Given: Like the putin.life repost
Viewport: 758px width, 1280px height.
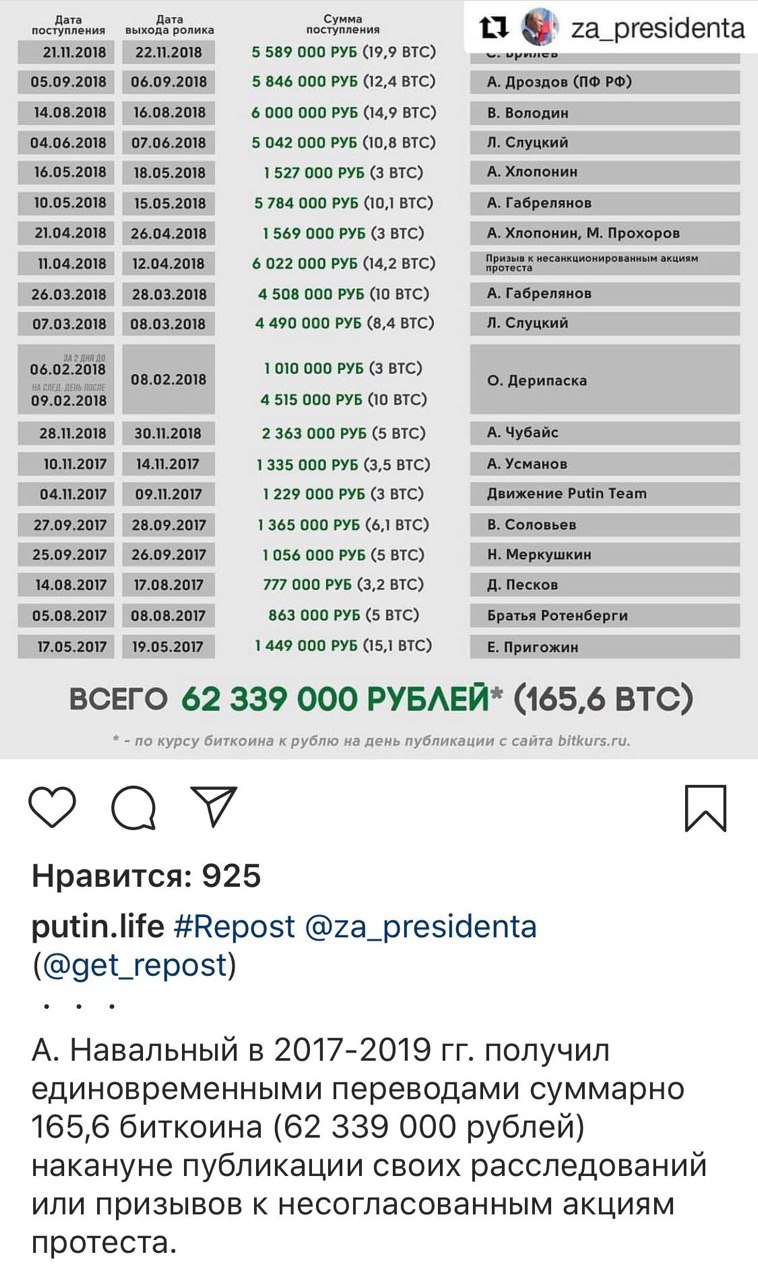Looking at the screenshot, I should pos(55,808).
